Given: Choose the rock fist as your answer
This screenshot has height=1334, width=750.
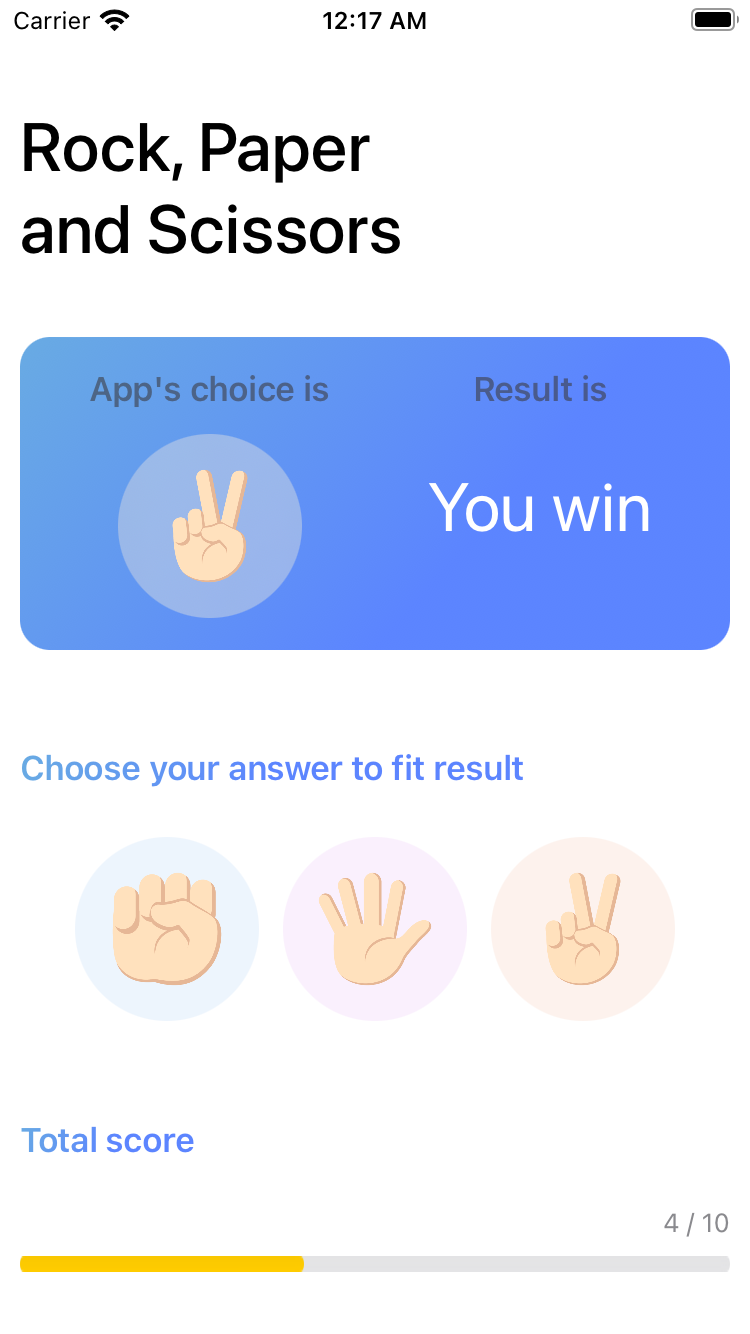Looking at the screenshot, I should tap(167, 929).
